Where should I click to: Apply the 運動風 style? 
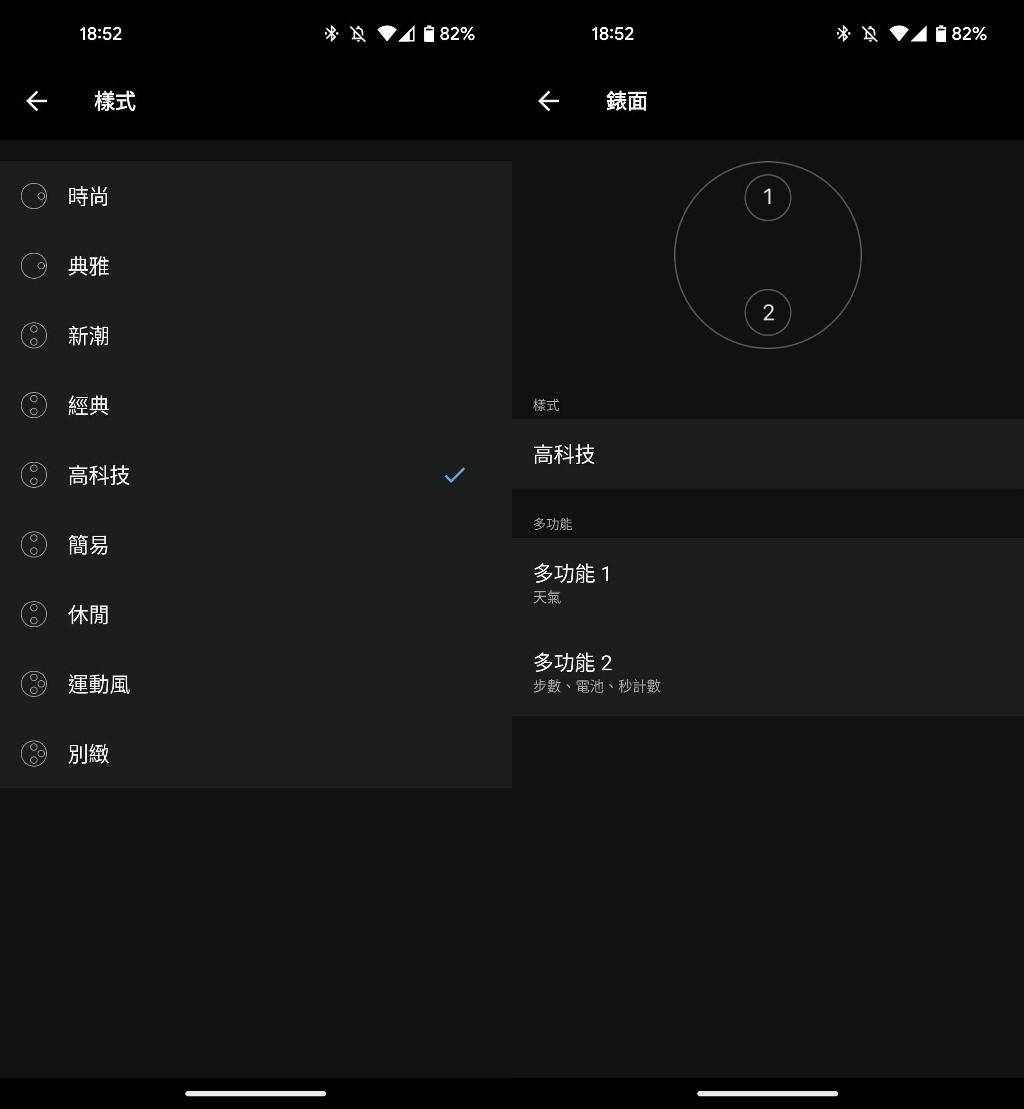(x=99, y=684)
